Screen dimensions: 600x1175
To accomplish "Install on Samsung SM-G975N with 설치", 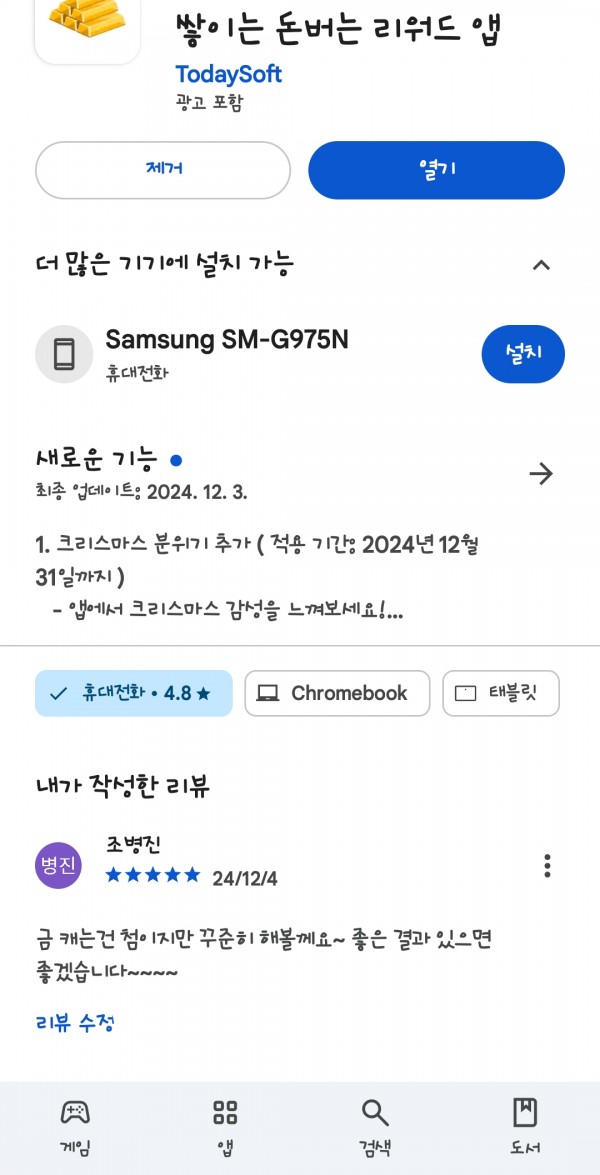I will [523, 354].
